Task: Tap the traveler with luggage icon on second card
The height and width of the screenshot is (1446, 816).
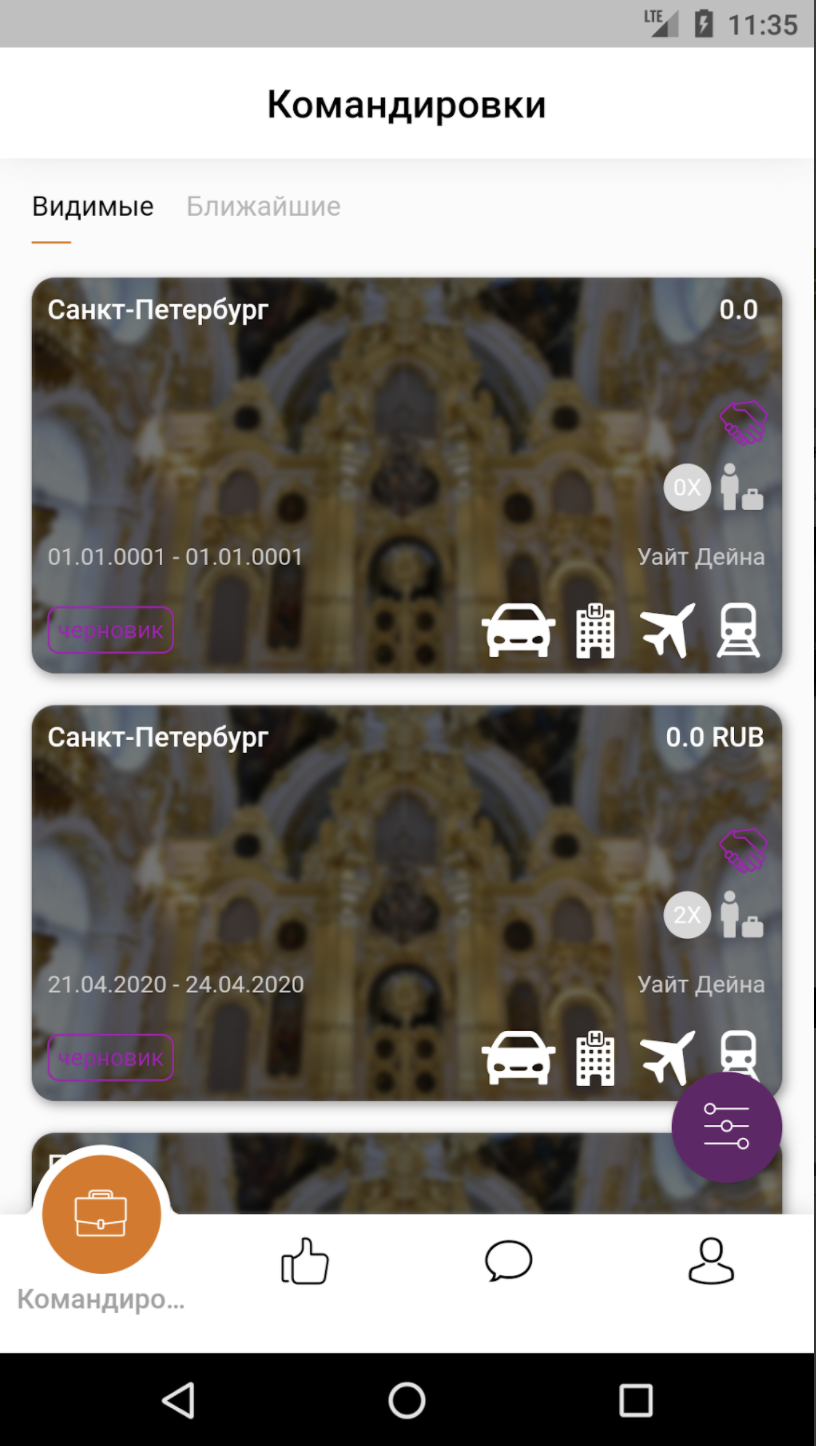Action: tap(740, 915)
